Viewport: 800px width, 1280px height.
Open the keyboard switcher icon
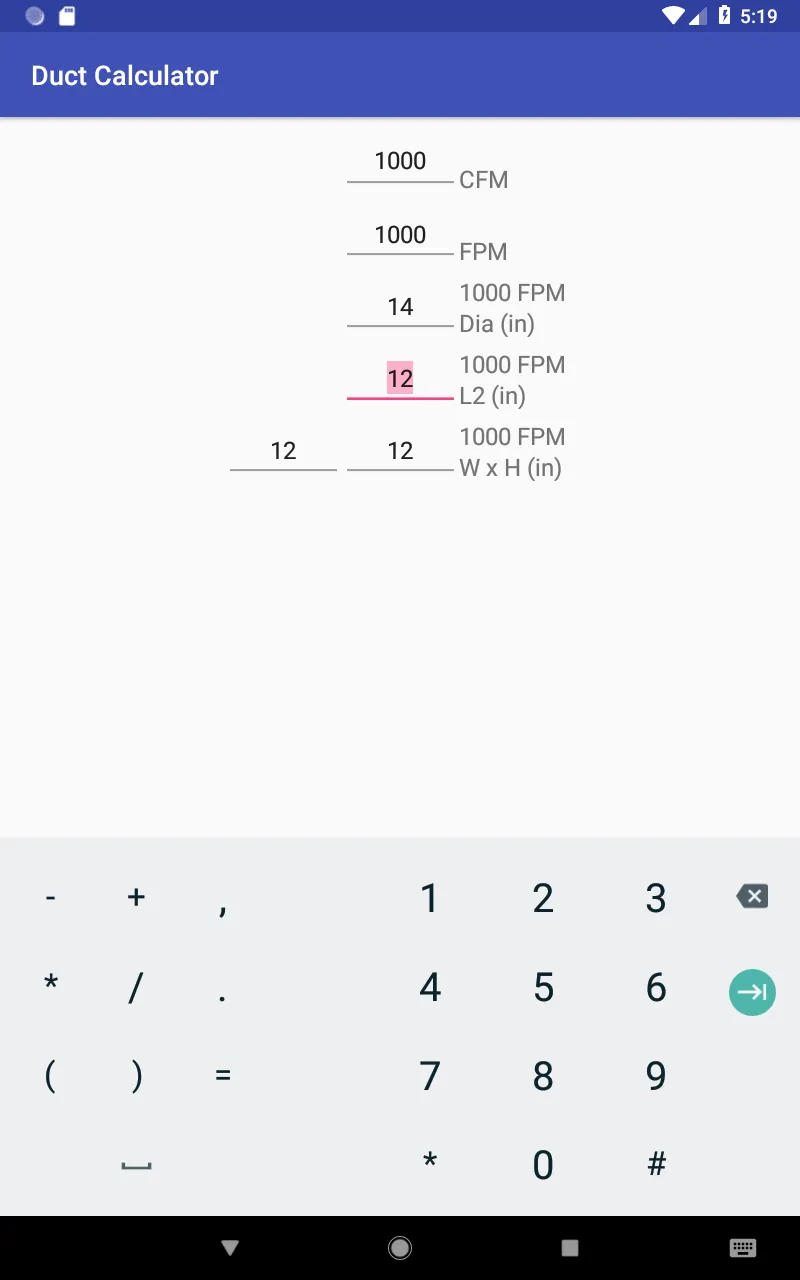742,1247
